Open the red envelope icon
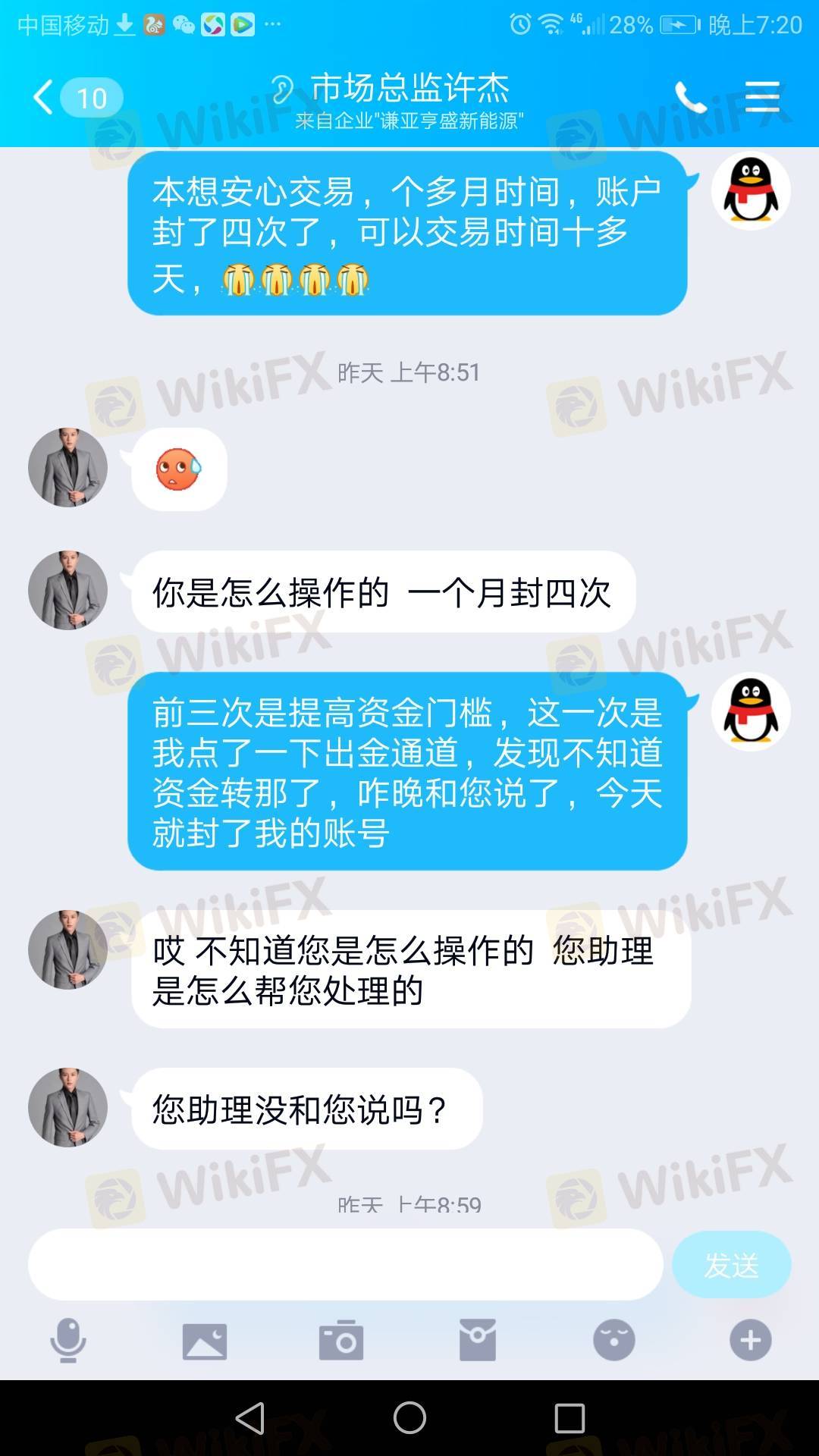This screenshot has height=1456, width=819. pos(478,1340)
